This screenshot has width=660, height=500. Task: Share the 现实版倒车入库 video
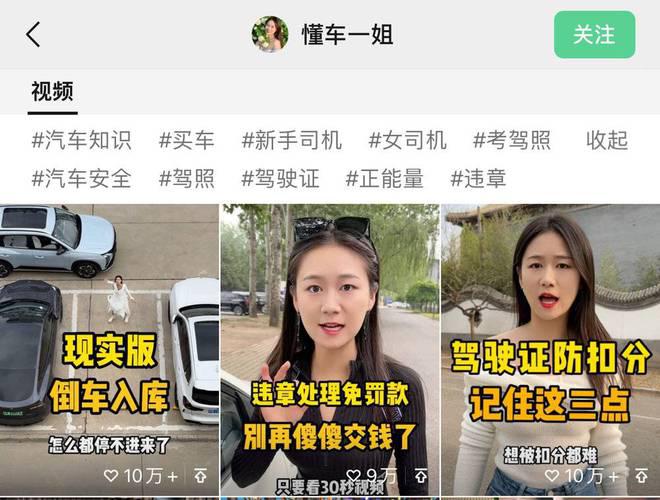pos(200,476)
